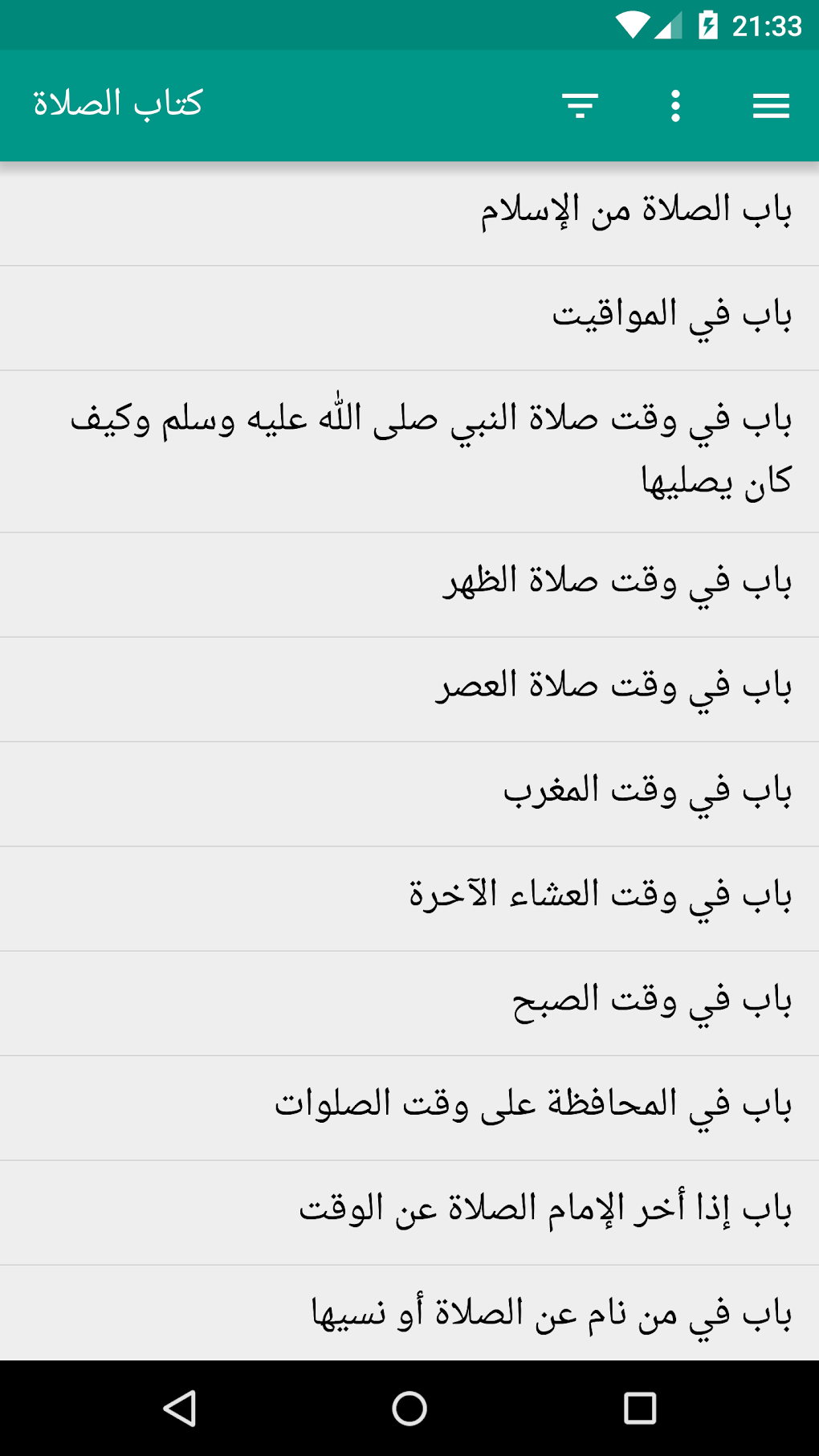
Task: Open the filter icon in the toolbar
Action: coord(580,105)
